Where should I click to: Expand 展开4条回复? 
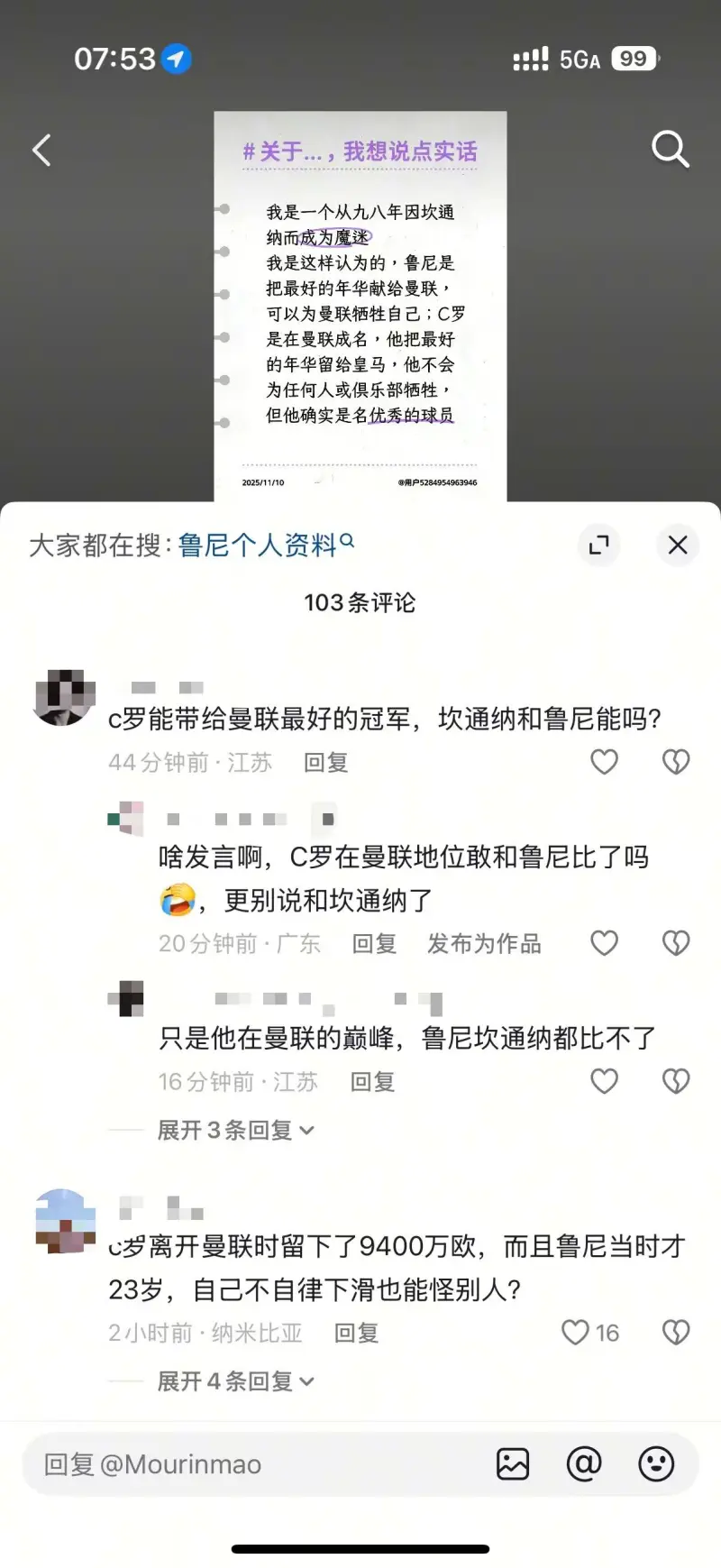(235, 1380)
